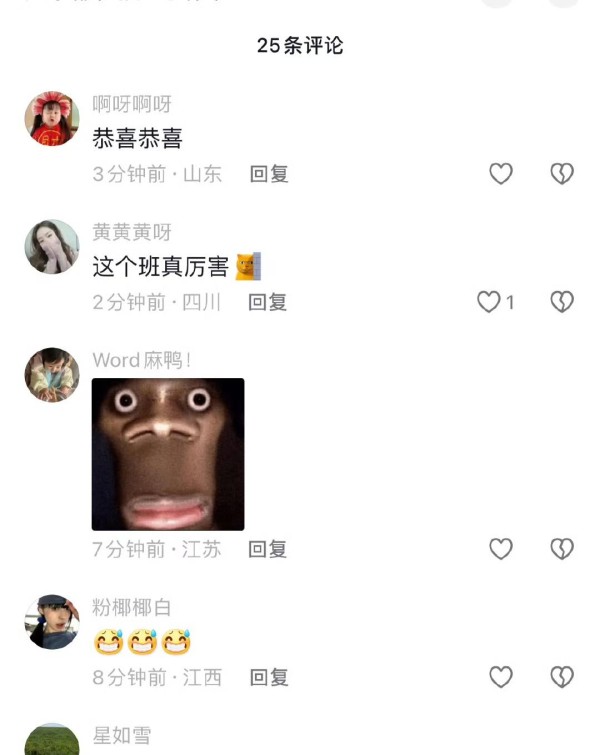The image size is (600, 755).
Task: Dislike 粉椰椰白's comment
Action: pyautogui.click(x=562, y=678)
